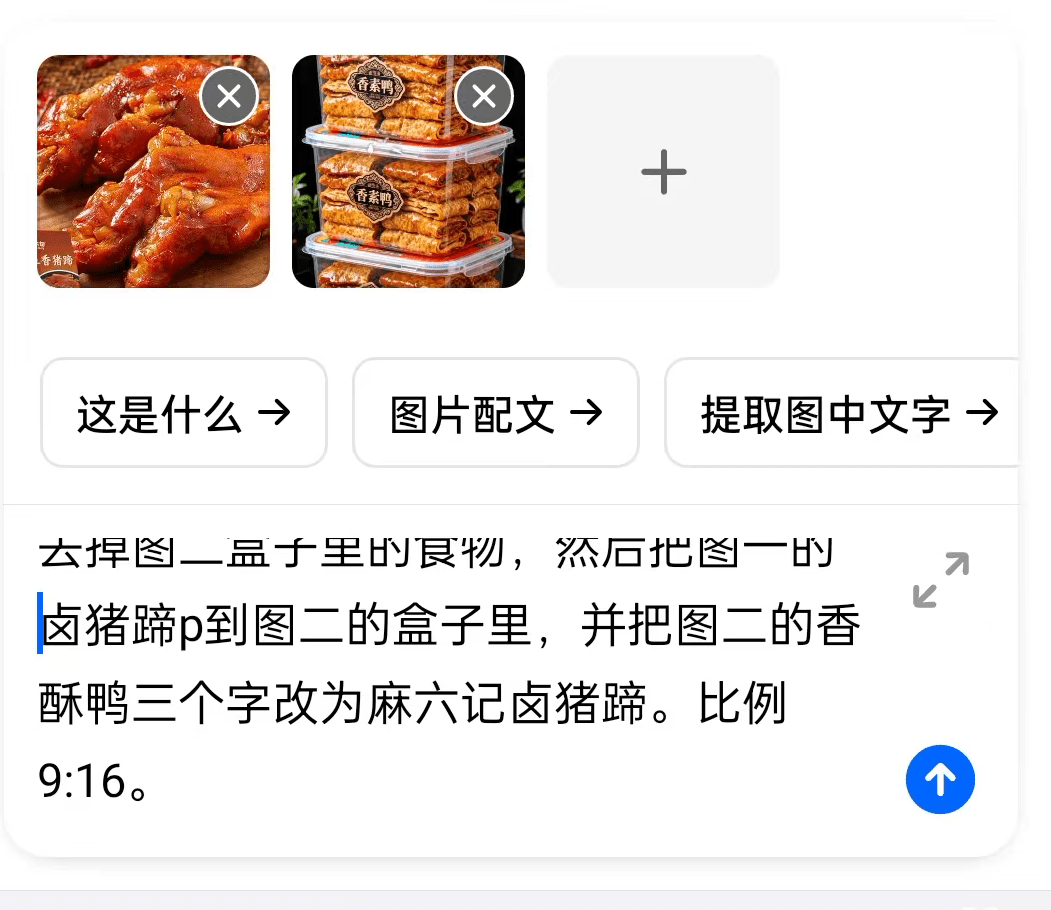Remove the 香素鸭 boxed snack image
The image size is (1051, 910).
484,97
